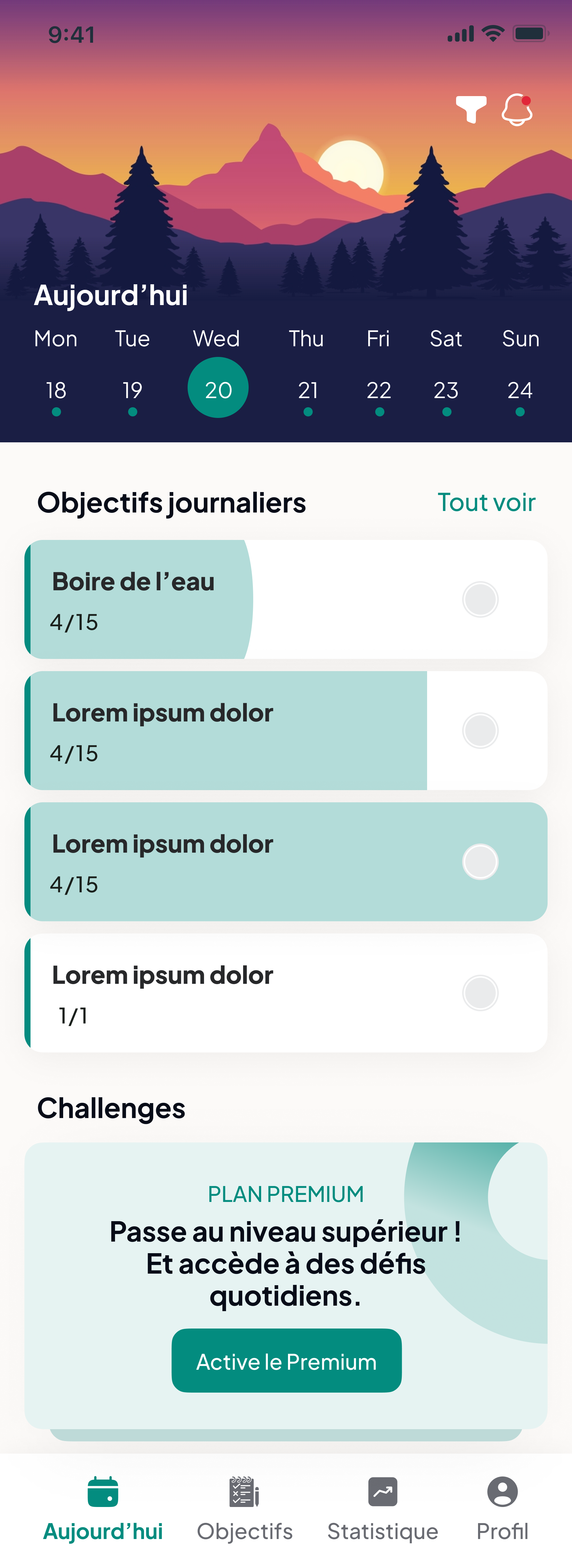Check off the Boire de l'eau goal
This screenshot has width=572, height=1568.
coord(480,599)
